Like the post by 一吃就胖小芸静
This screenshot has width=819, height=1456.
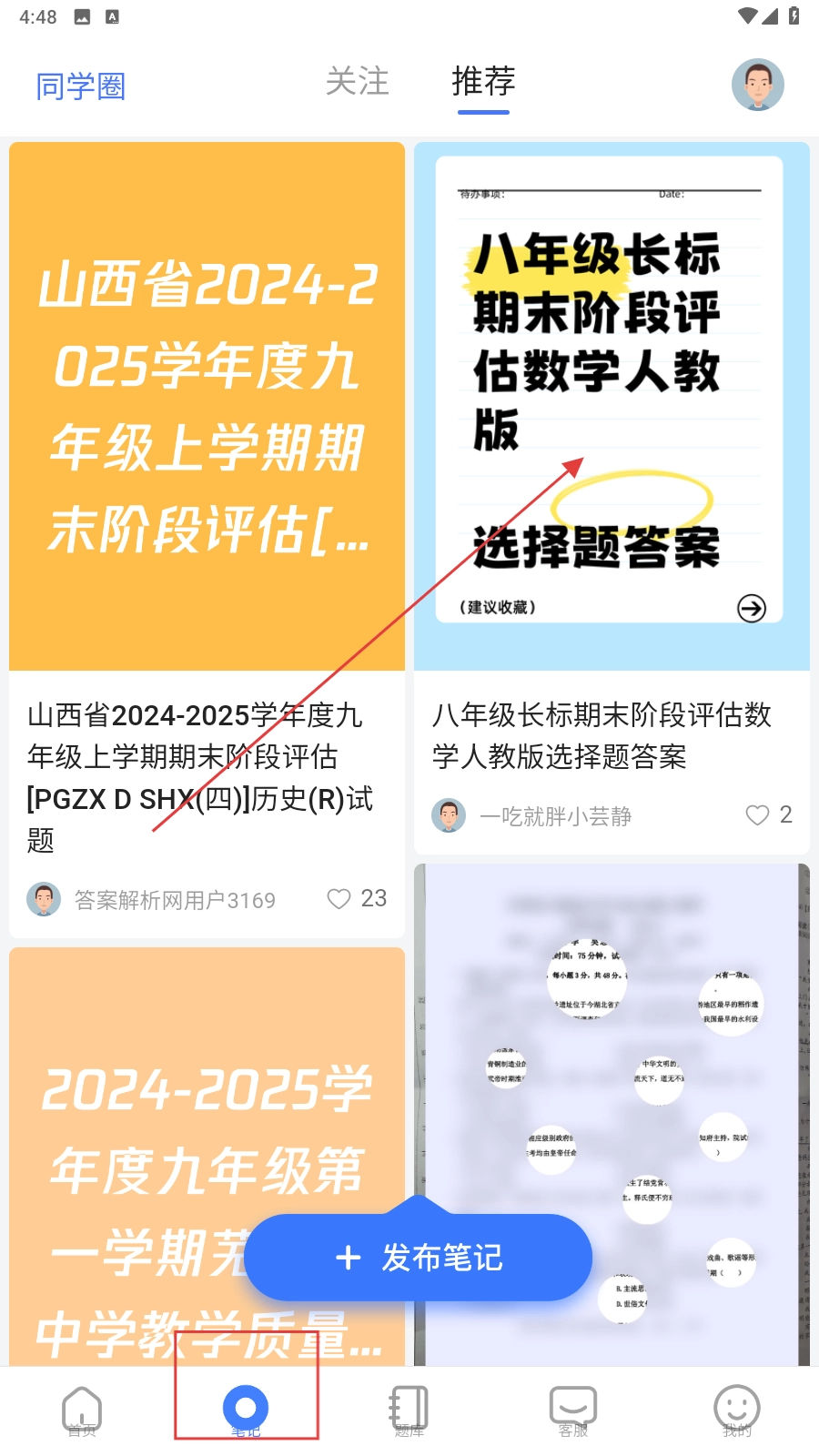coord(757,815)
